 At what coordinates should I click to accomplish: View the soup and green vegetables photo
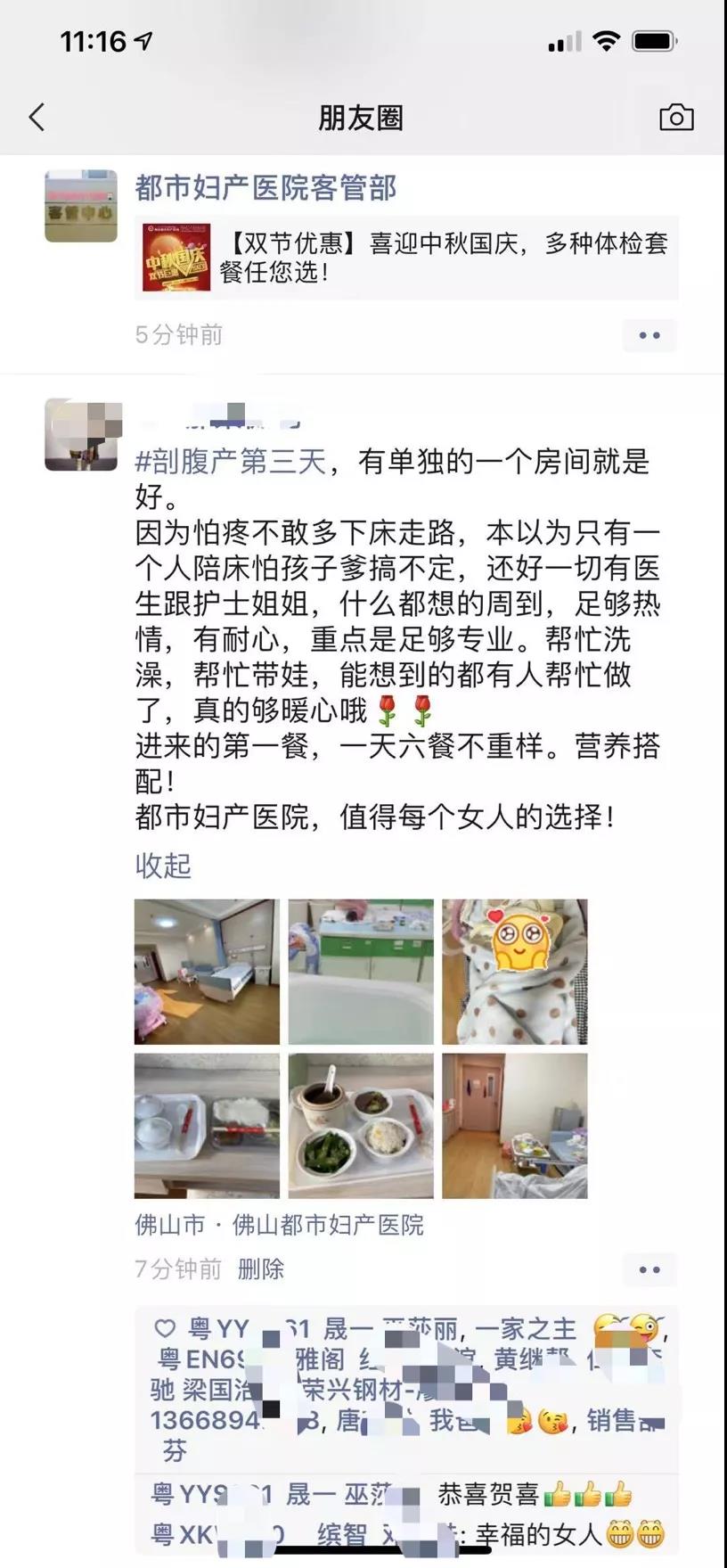tap(361, 1126)
